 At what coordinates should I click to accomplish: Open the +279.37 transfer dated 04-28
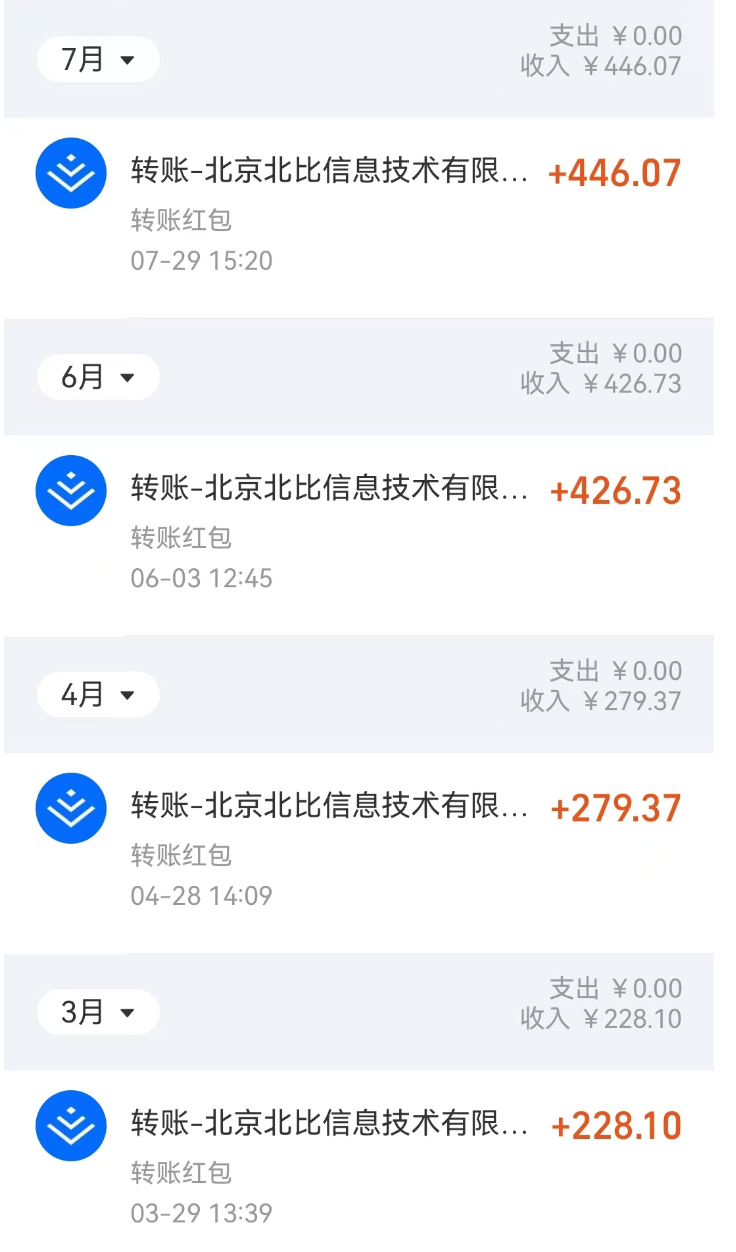click(358, 849)
